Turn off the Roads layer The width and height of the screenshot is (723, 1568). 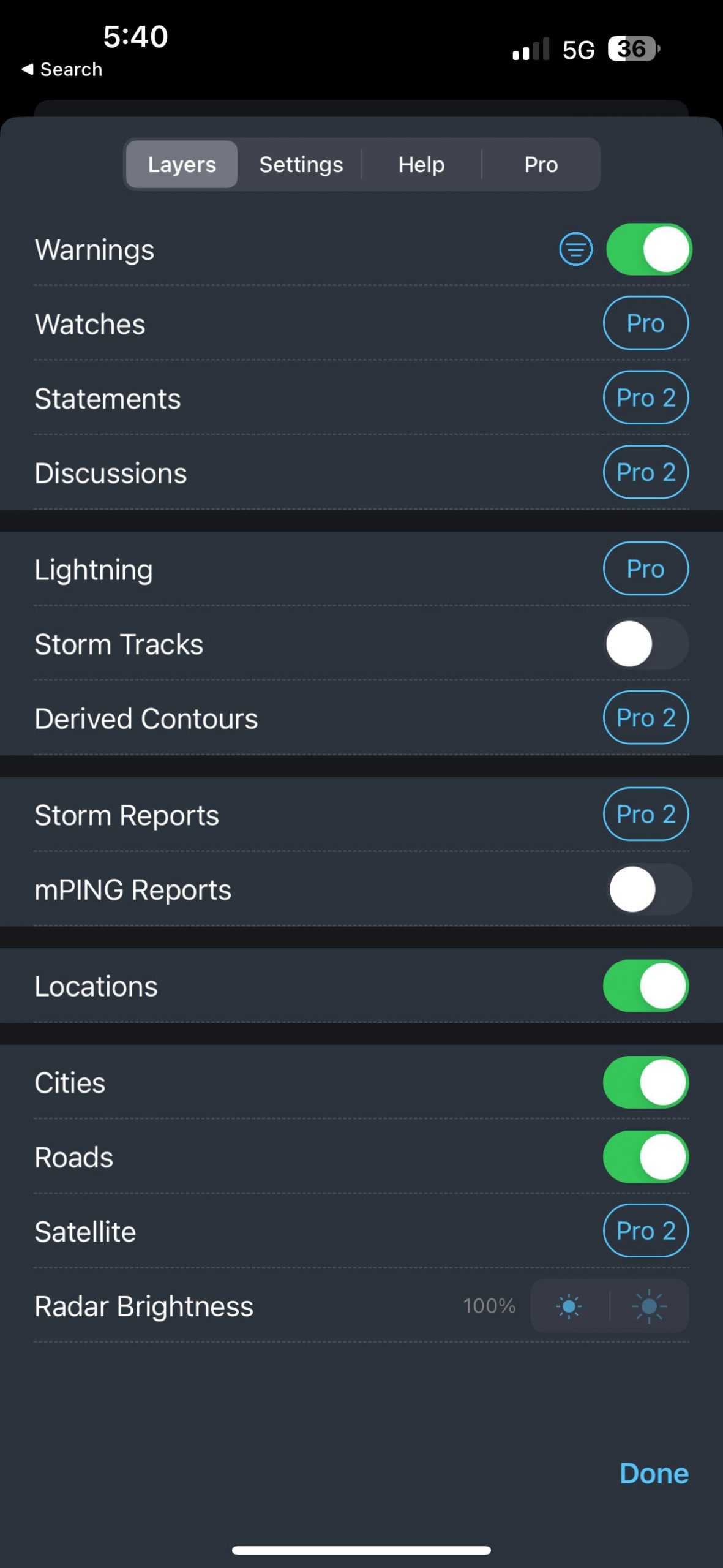tap(646, 1157)
